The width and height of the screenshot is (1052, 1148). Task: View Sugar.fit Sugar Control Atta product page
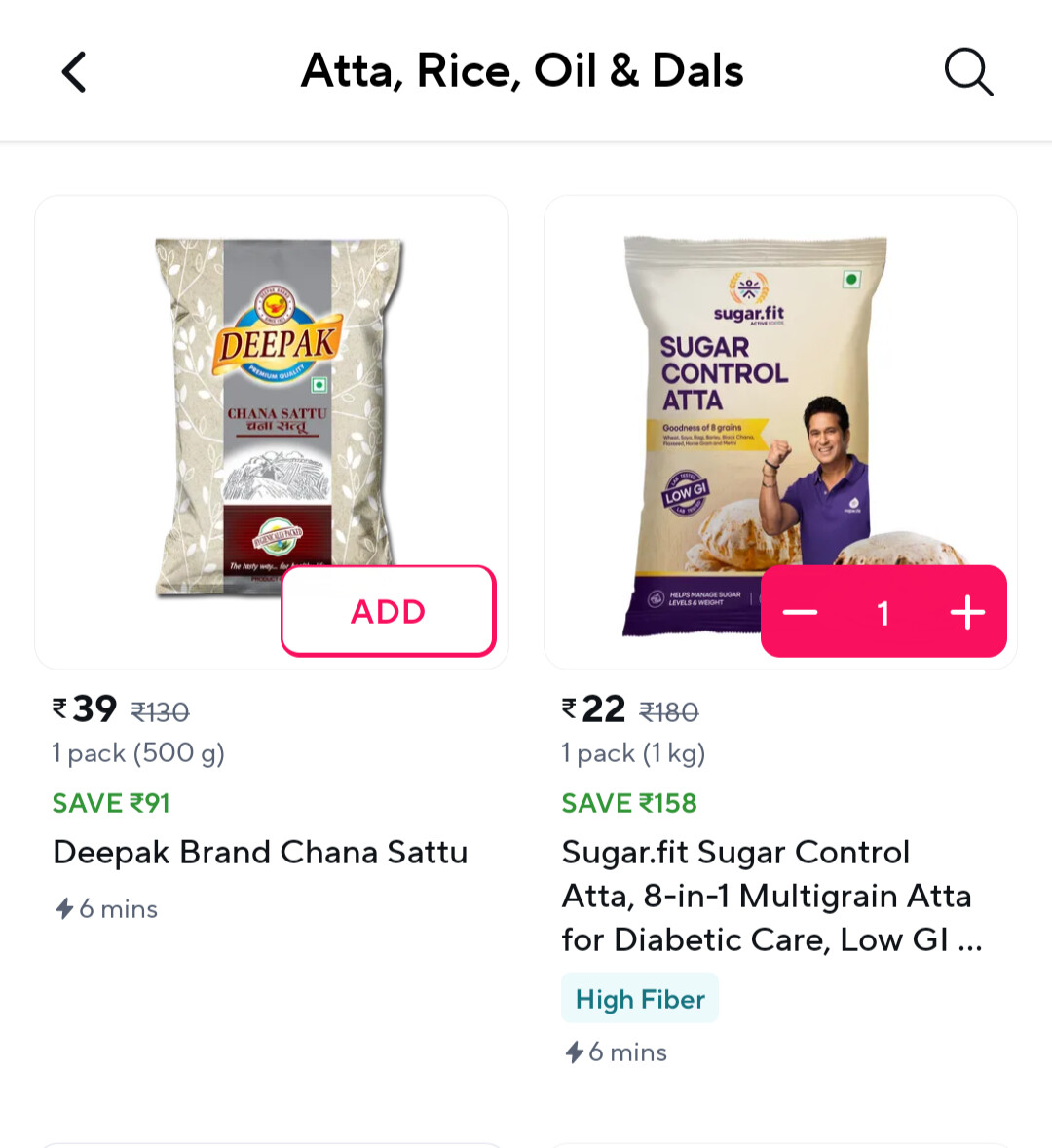point(767,895)
